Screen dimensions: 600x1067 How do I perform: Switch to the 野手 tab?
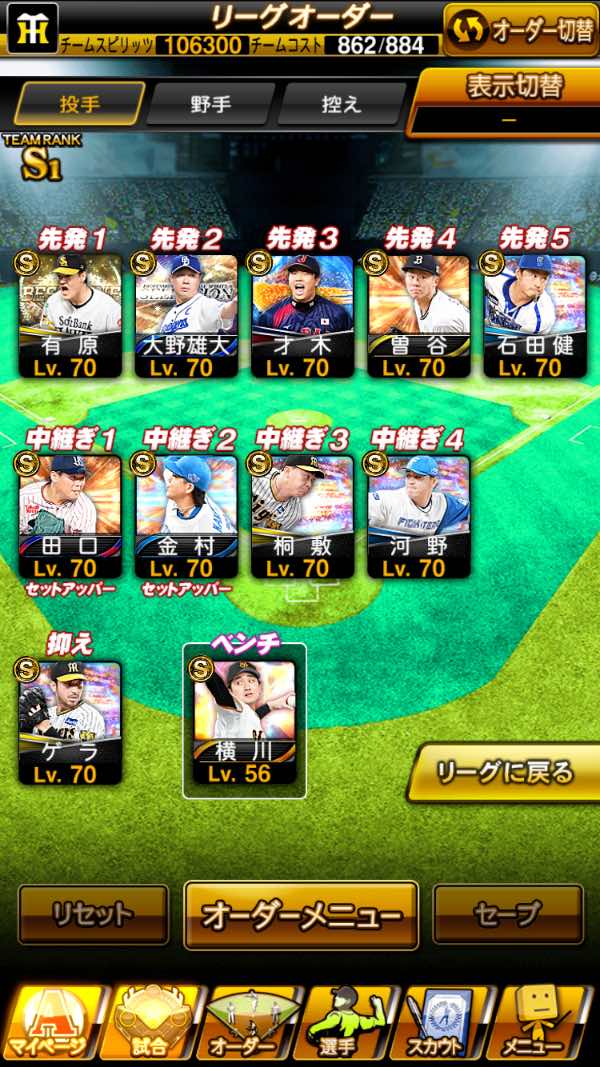pyautogui.click(x=211, y=103)
